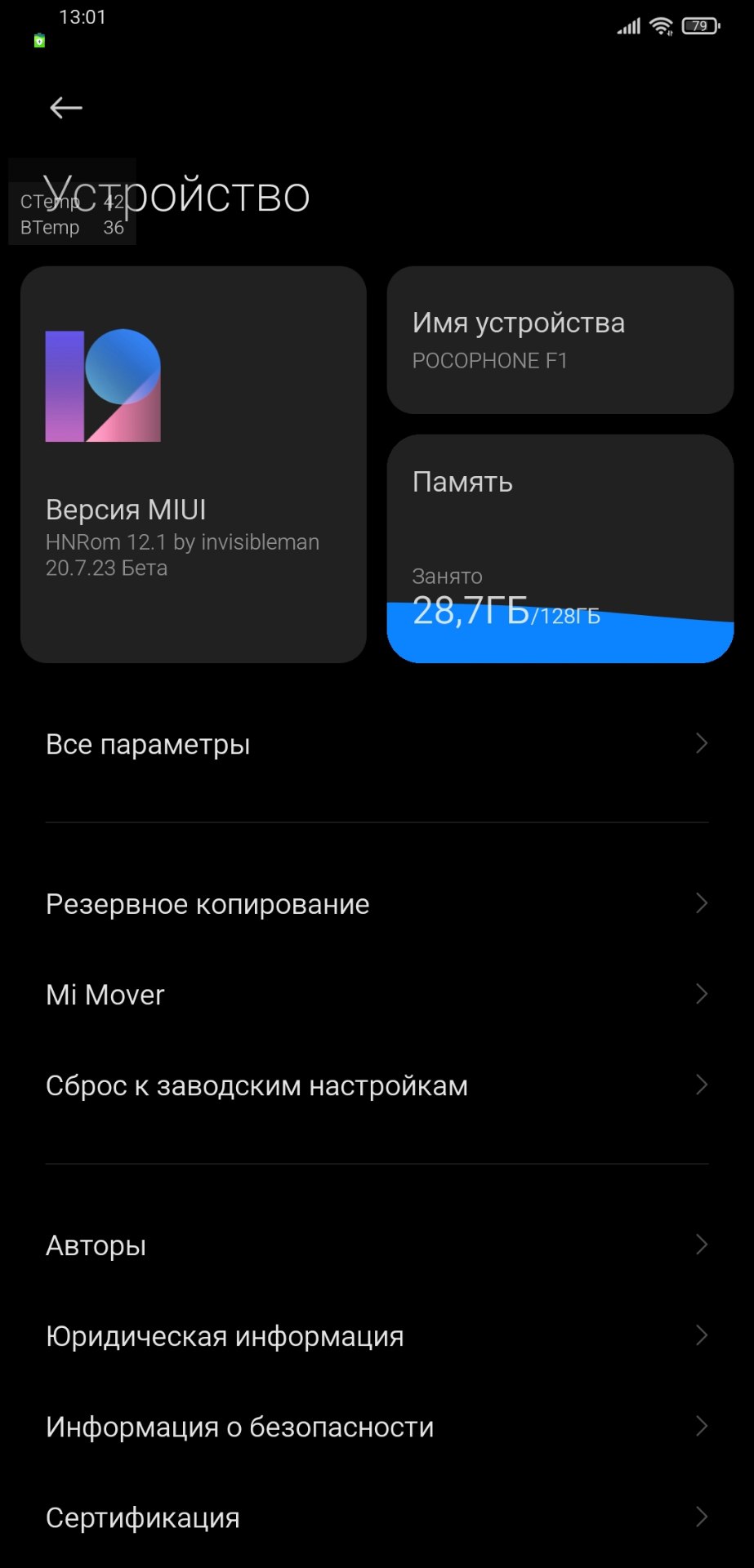
Task: Open Резервное копирование
Action: (377, 904)
